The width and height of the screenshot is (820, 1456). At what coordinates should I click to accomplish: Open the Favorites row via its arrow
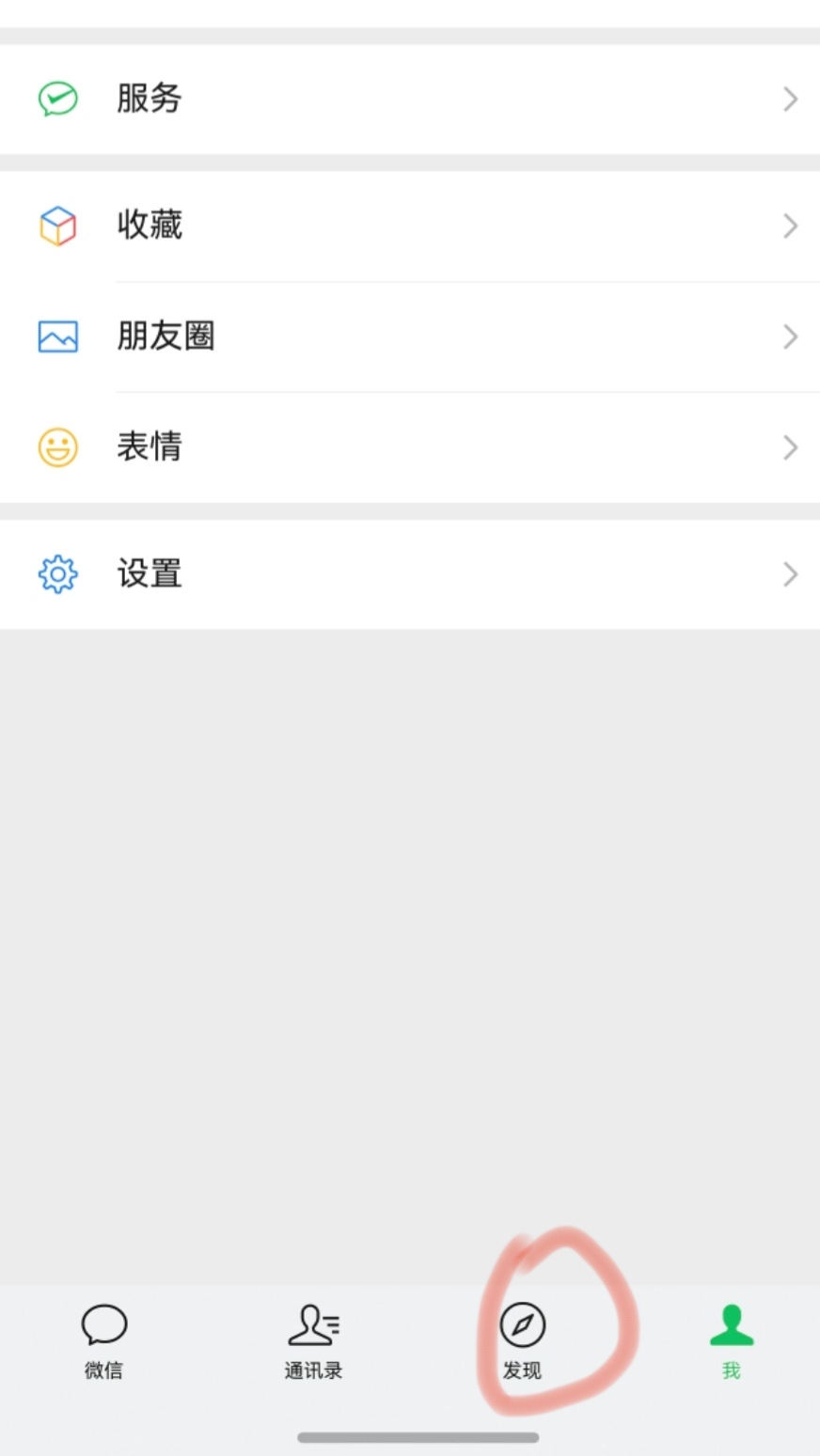pyautogui.click(x=790, y=225)
